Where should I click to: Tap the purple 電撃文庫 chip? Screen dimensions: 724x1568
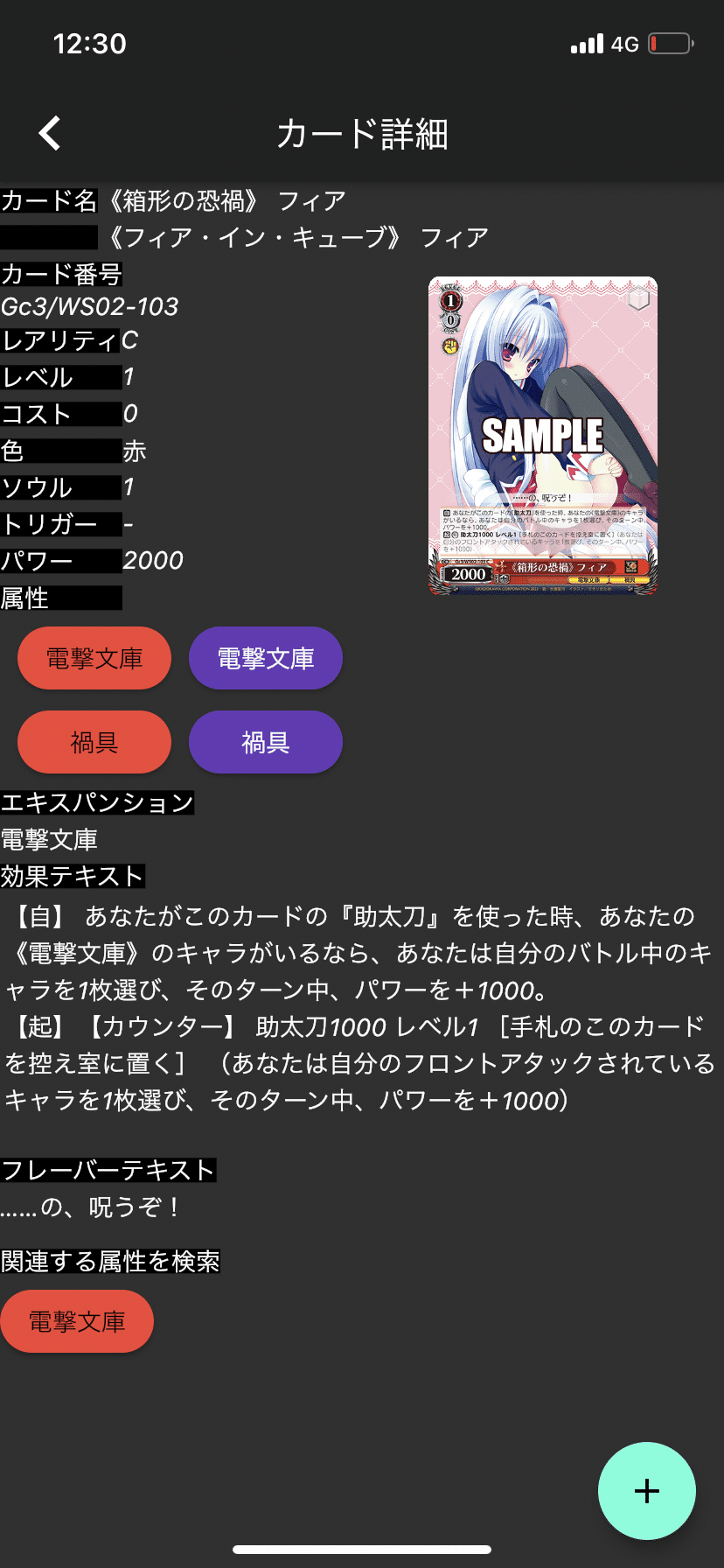[x=266, y=658]
